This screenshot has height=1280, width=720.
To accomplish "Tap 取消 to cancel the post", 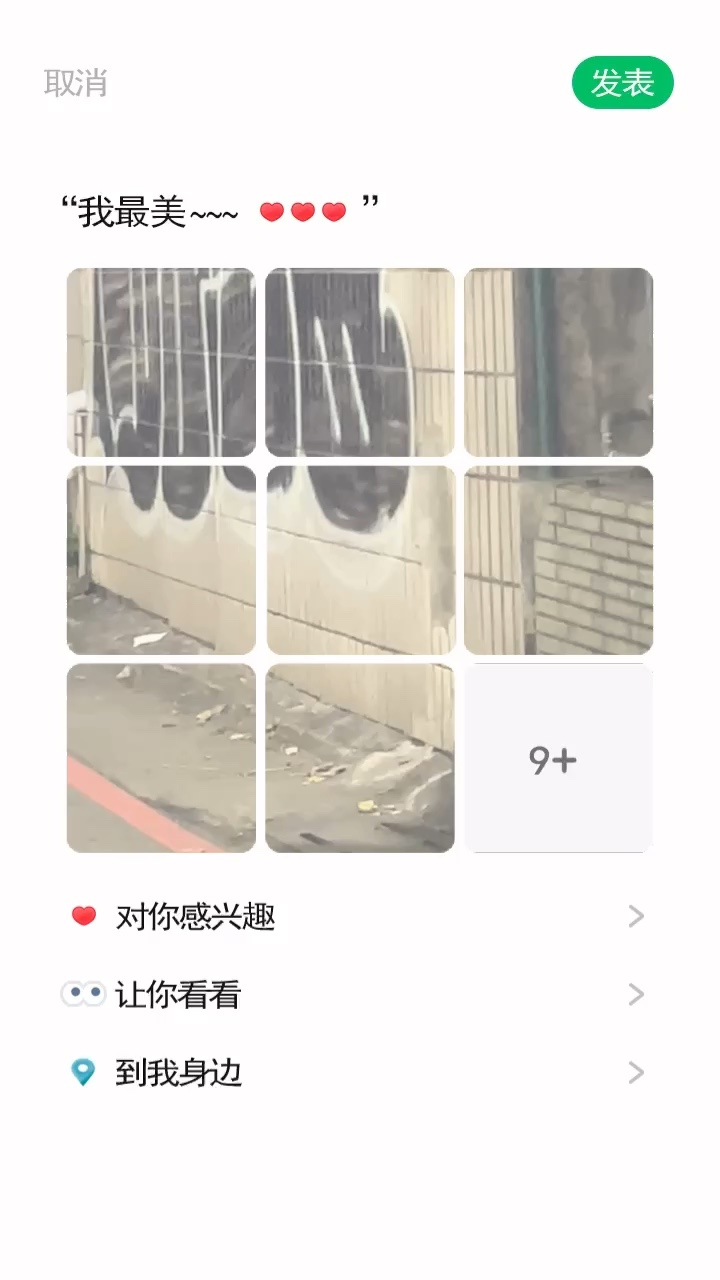I will [x=75, y=83].
